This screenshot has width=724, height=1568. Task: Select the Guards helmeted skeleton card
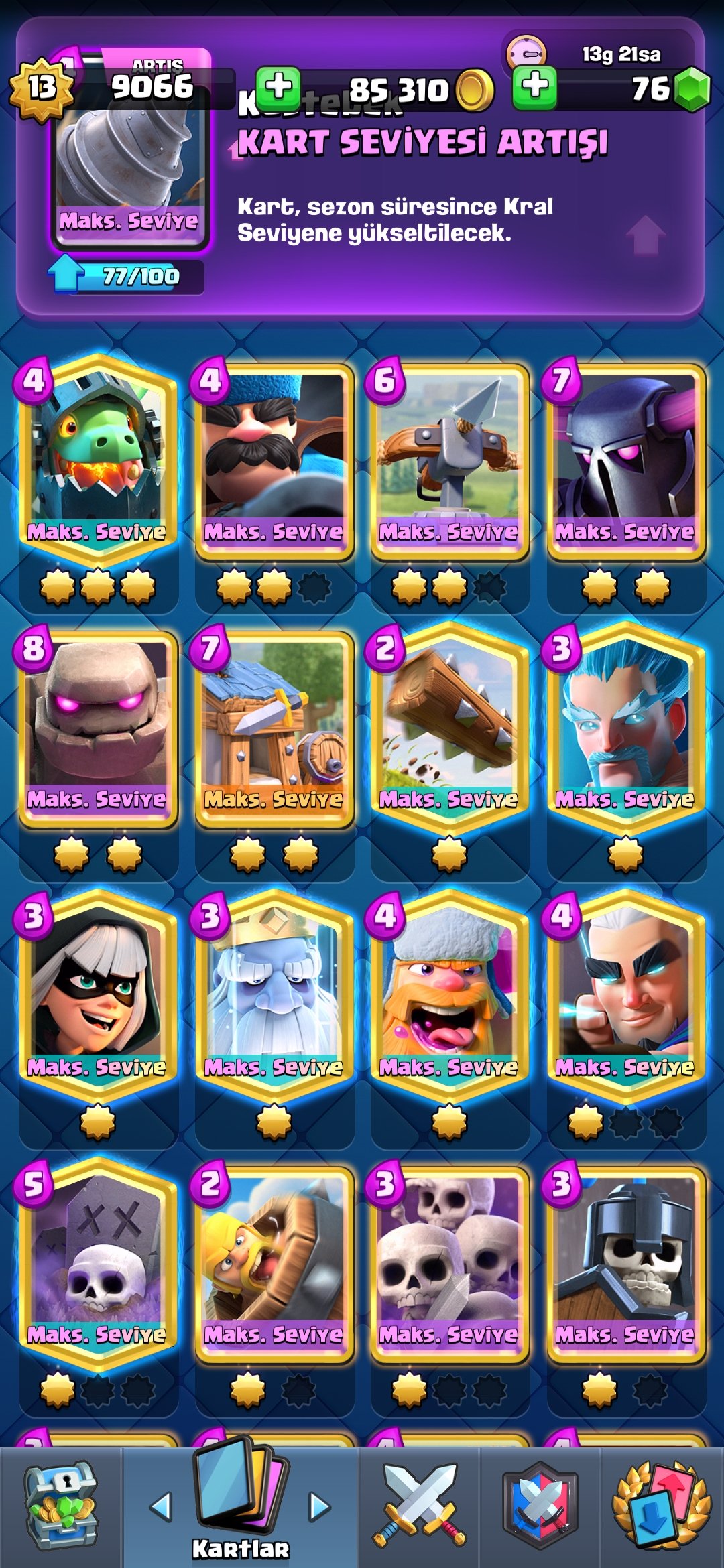626,1264
